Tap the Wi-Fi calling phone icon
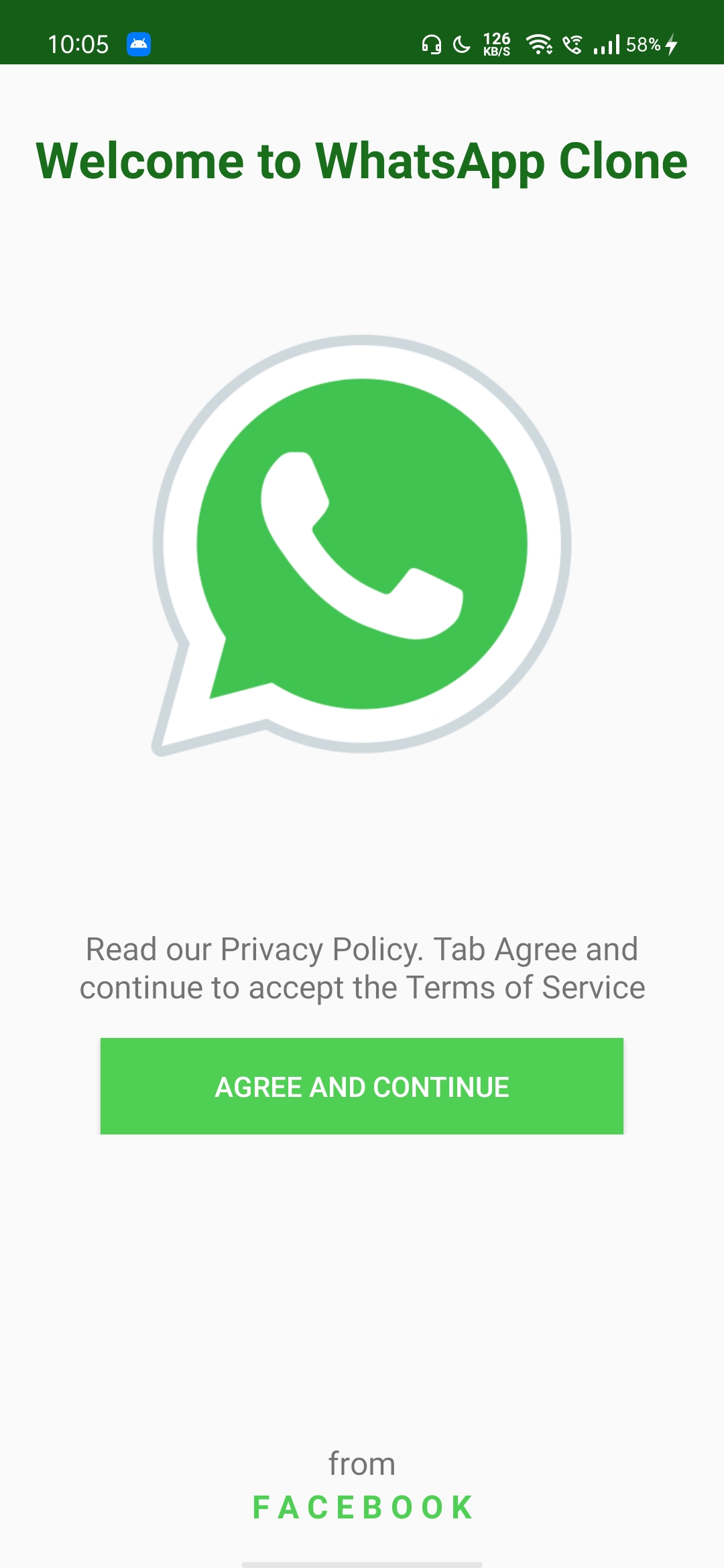 pos(573,44)
